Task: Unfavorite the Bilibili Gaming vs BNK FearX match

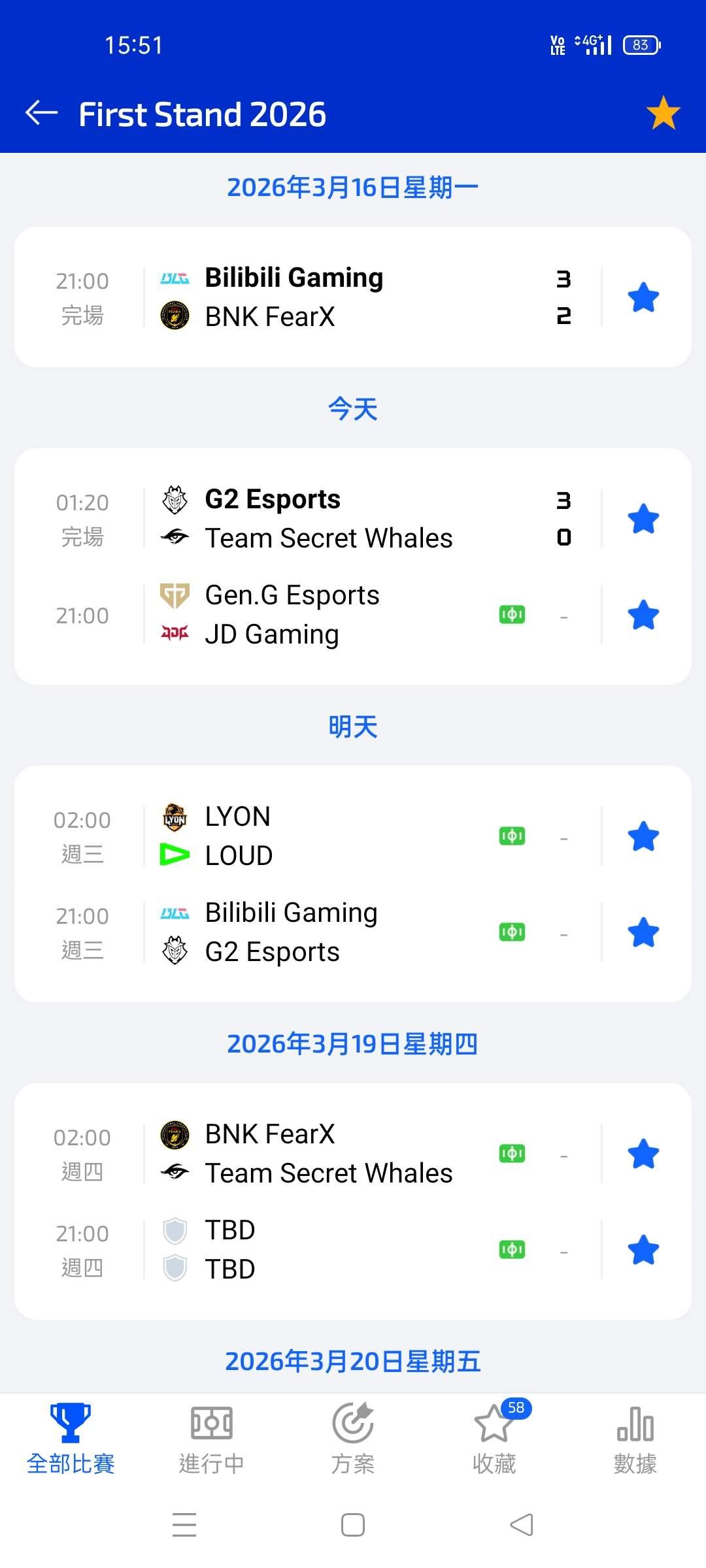Action: pyautogui.click(x=643, y=297)
